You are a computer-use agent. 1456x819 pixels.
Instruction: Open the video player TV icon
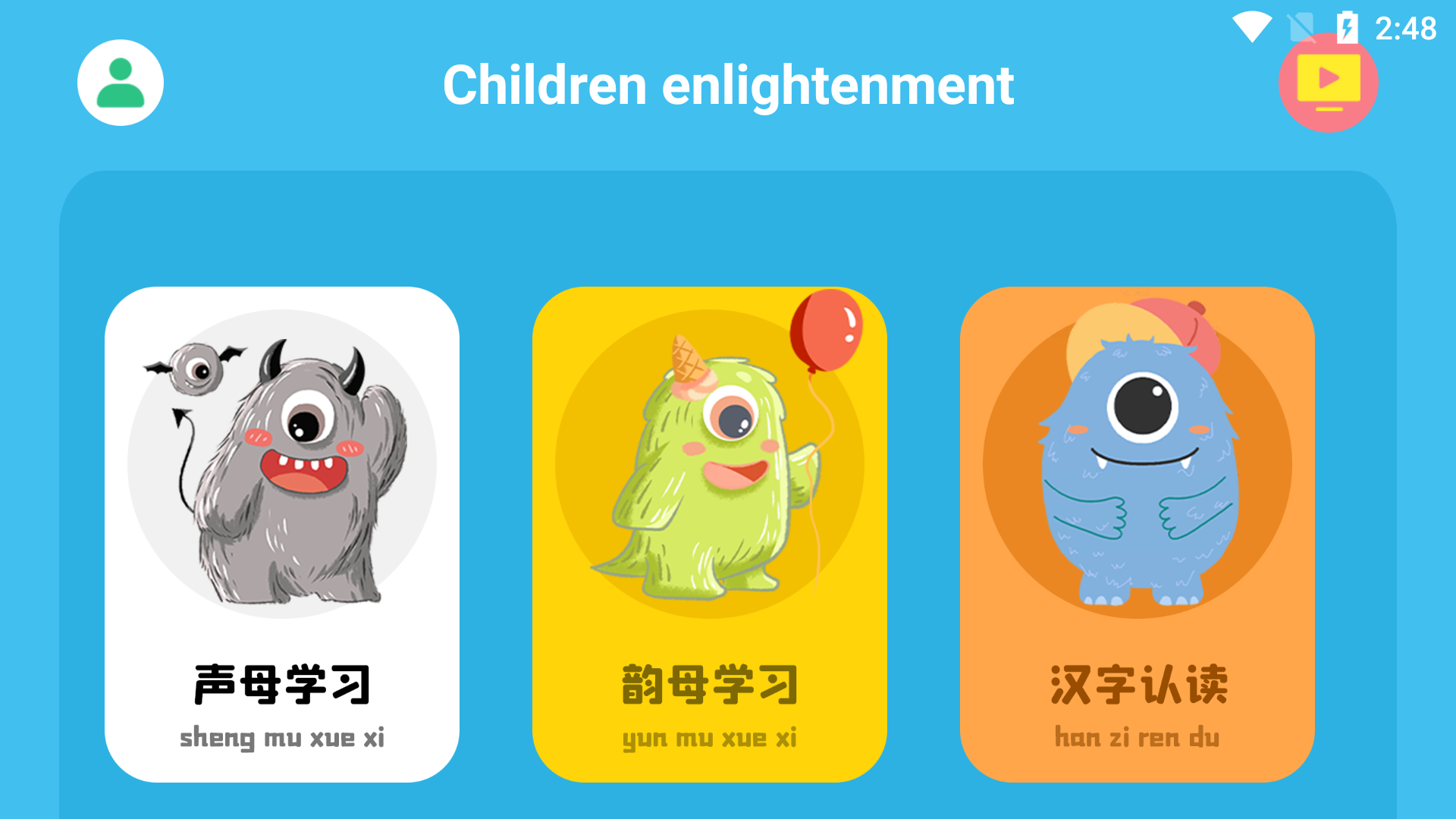click(x=1328, y=83)
